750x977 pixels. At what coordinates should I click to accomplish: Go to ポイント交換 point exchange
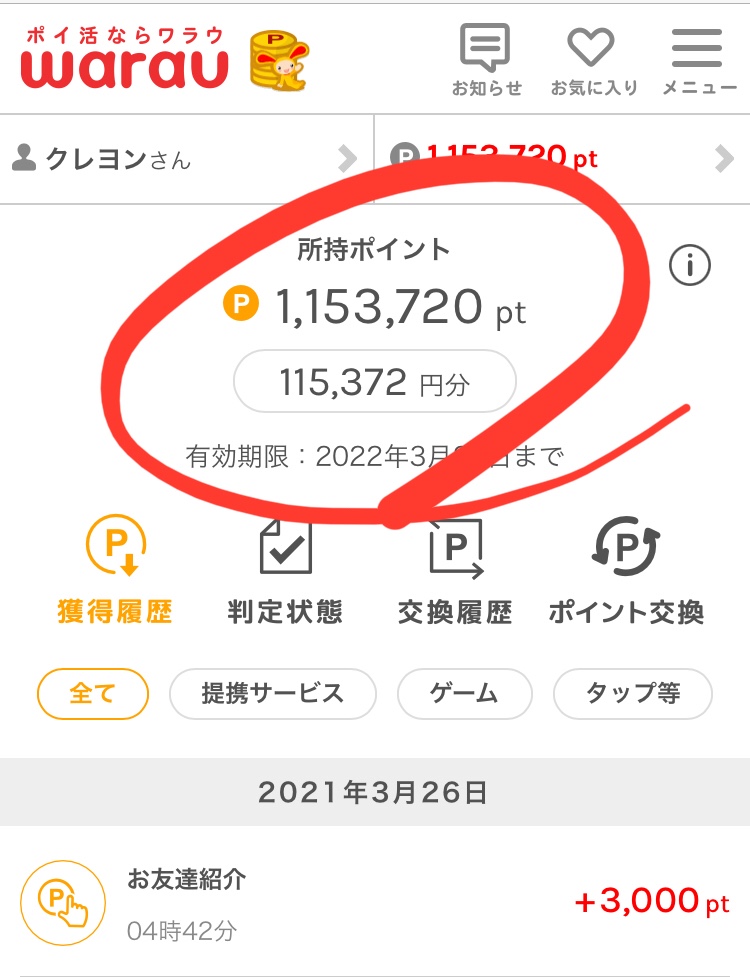coord(626,572)
